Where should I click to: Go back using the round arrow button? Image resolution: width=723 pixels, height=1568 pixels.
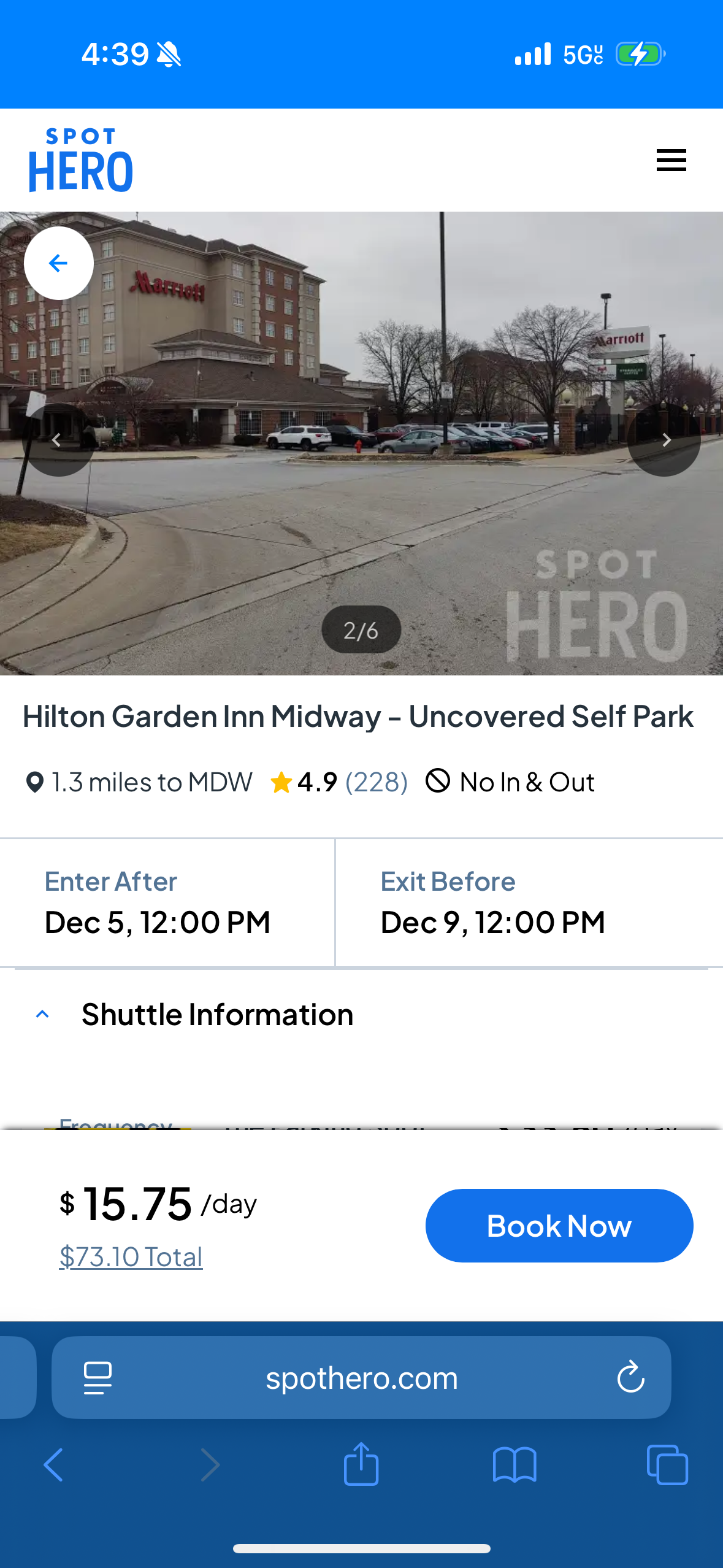[x=58, y=263]
